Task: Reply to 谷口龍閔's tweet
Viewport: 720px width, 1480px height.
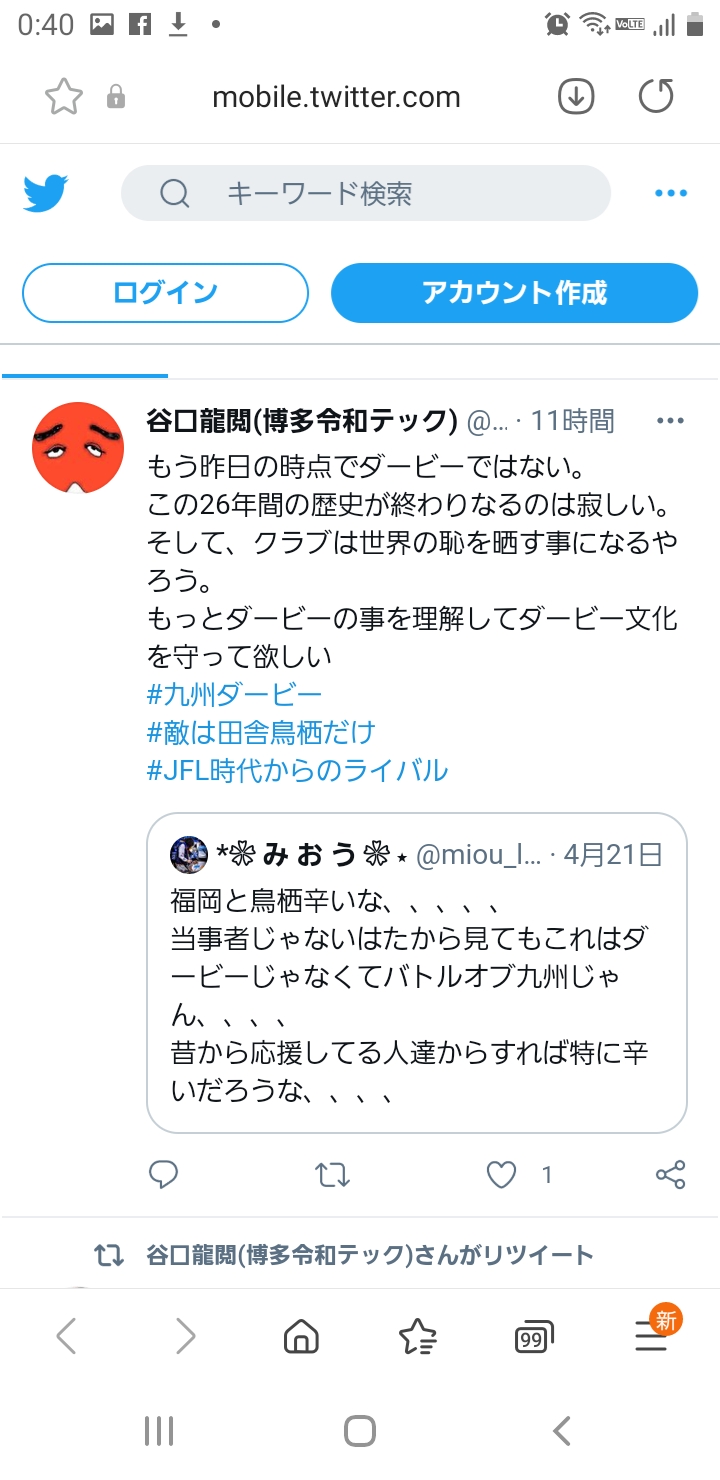Action: point(163,1174)
